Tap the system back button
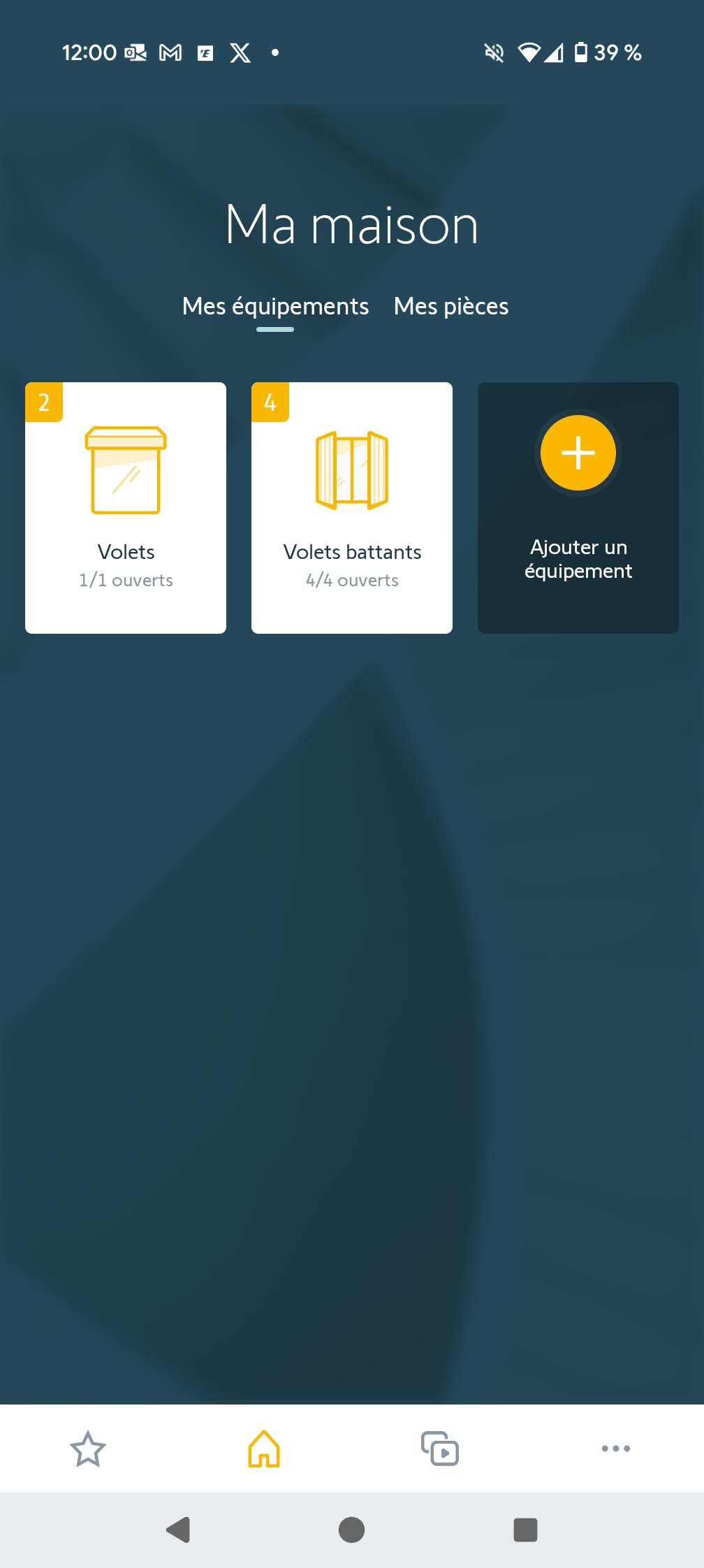The image size is (704, 1568). point(179,1530)
